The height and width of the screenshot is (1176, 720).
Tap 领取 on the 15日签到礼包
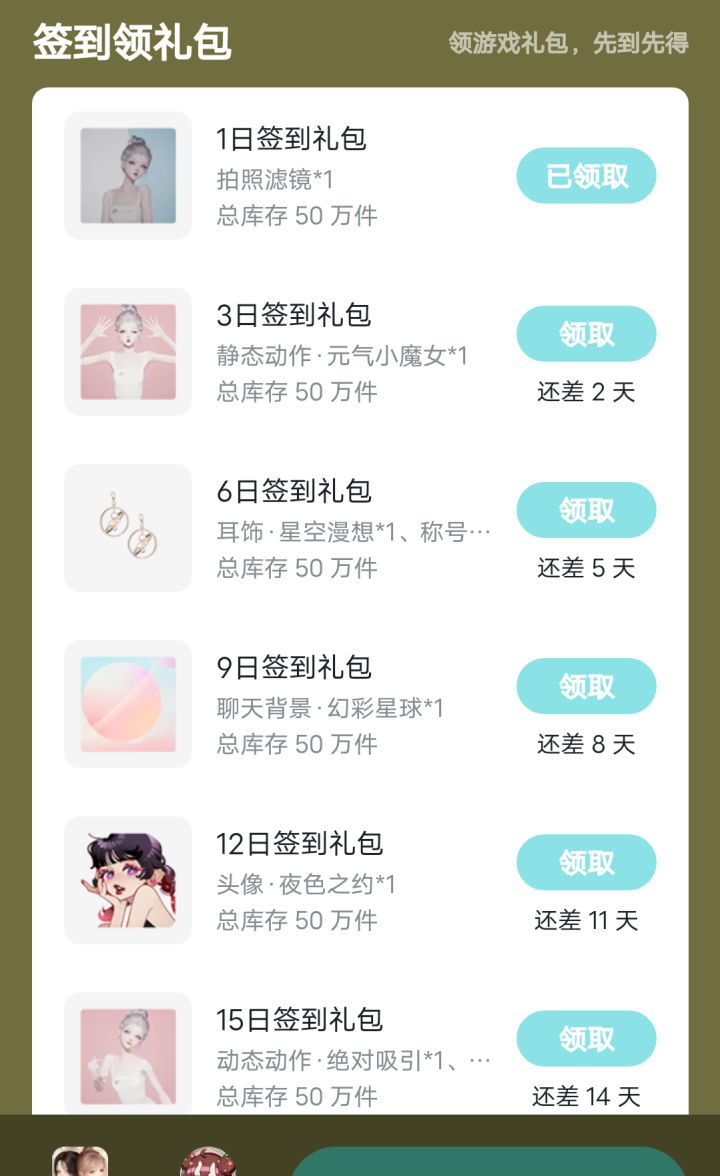click(586, 1039)
